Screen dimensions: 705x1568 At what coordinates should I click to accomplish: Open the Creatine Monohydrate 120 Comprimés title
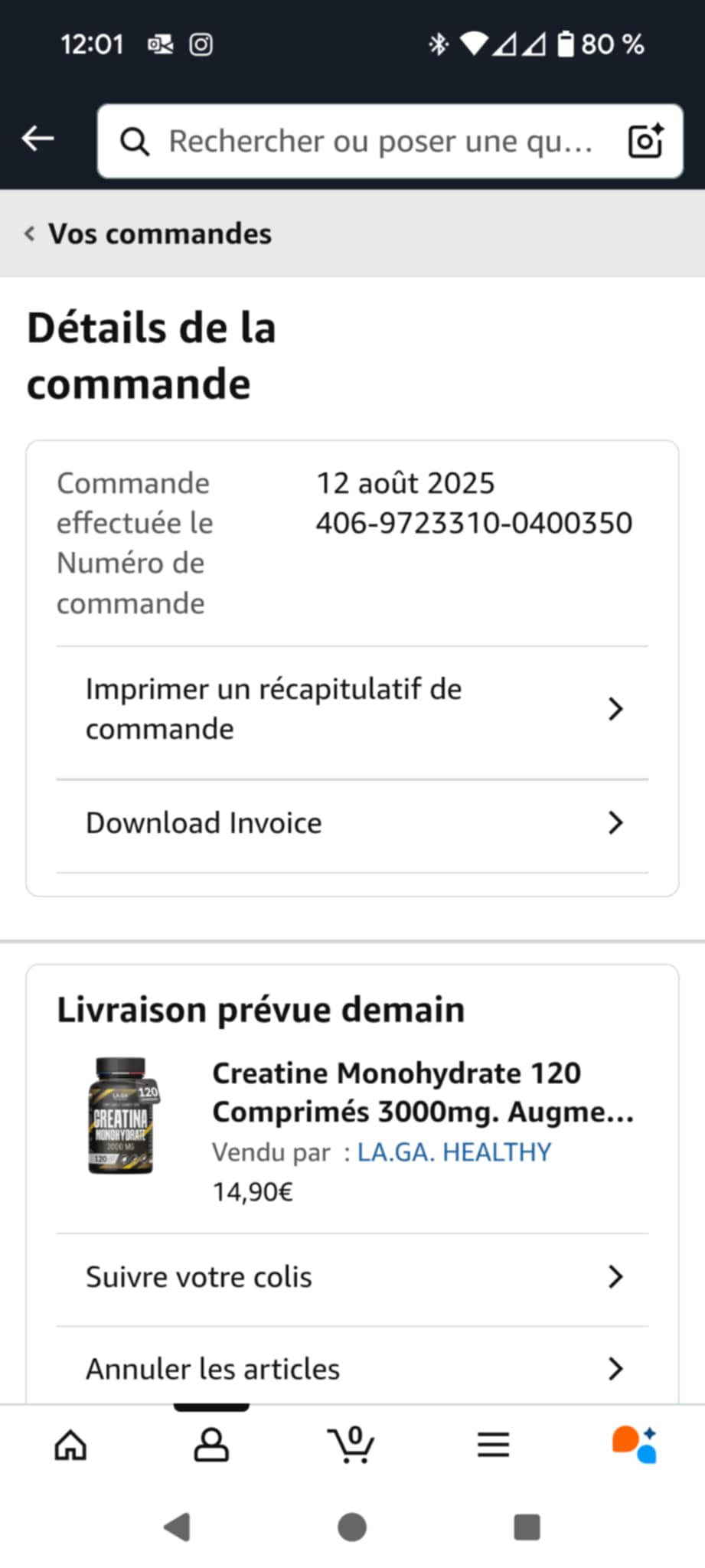click(x=423, y=1093)
